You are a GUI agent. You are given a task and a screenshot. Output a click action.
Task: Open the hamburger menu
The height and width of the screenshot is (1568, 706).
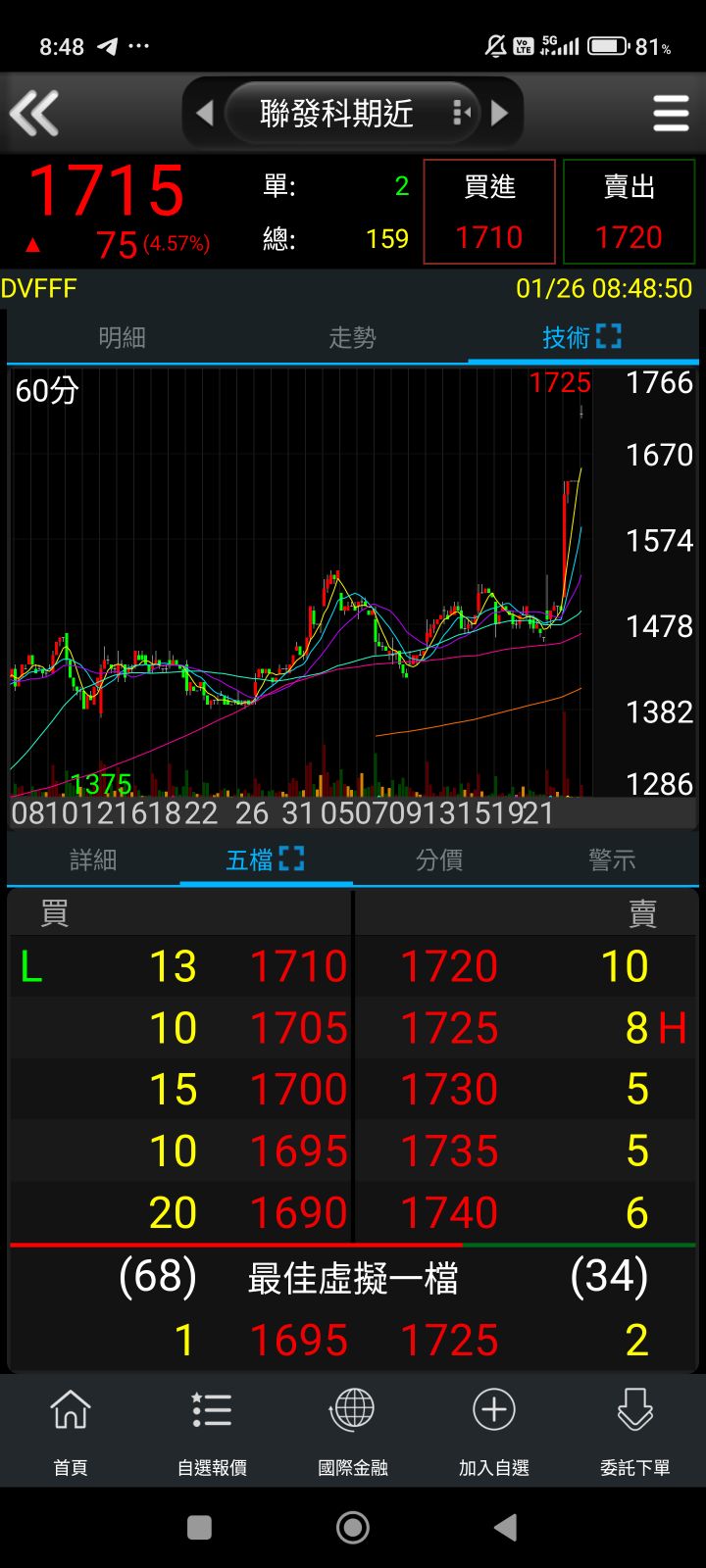pyautogui.click(x=671, y=114)
